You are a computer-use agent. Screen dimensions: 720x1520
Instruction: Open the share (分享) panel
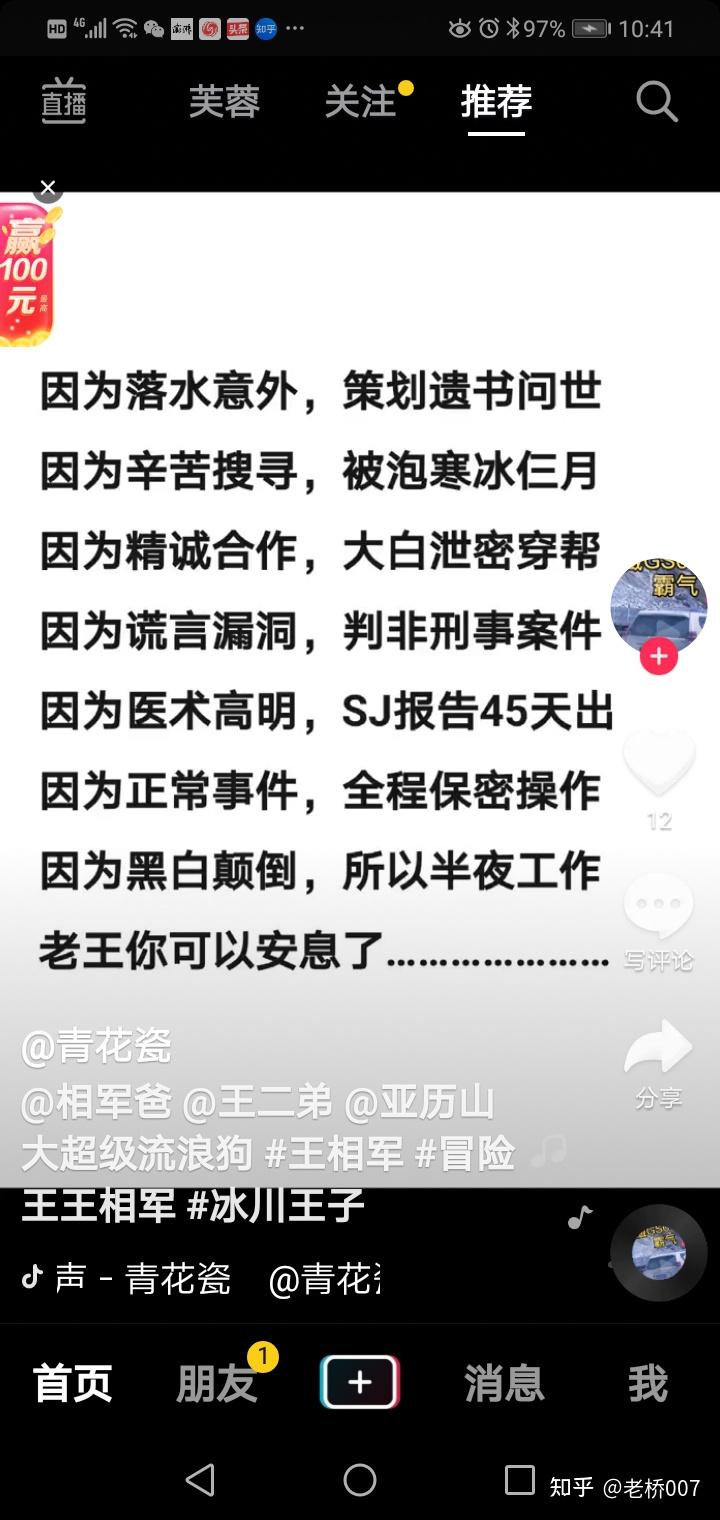click(x=658, y=1047)
